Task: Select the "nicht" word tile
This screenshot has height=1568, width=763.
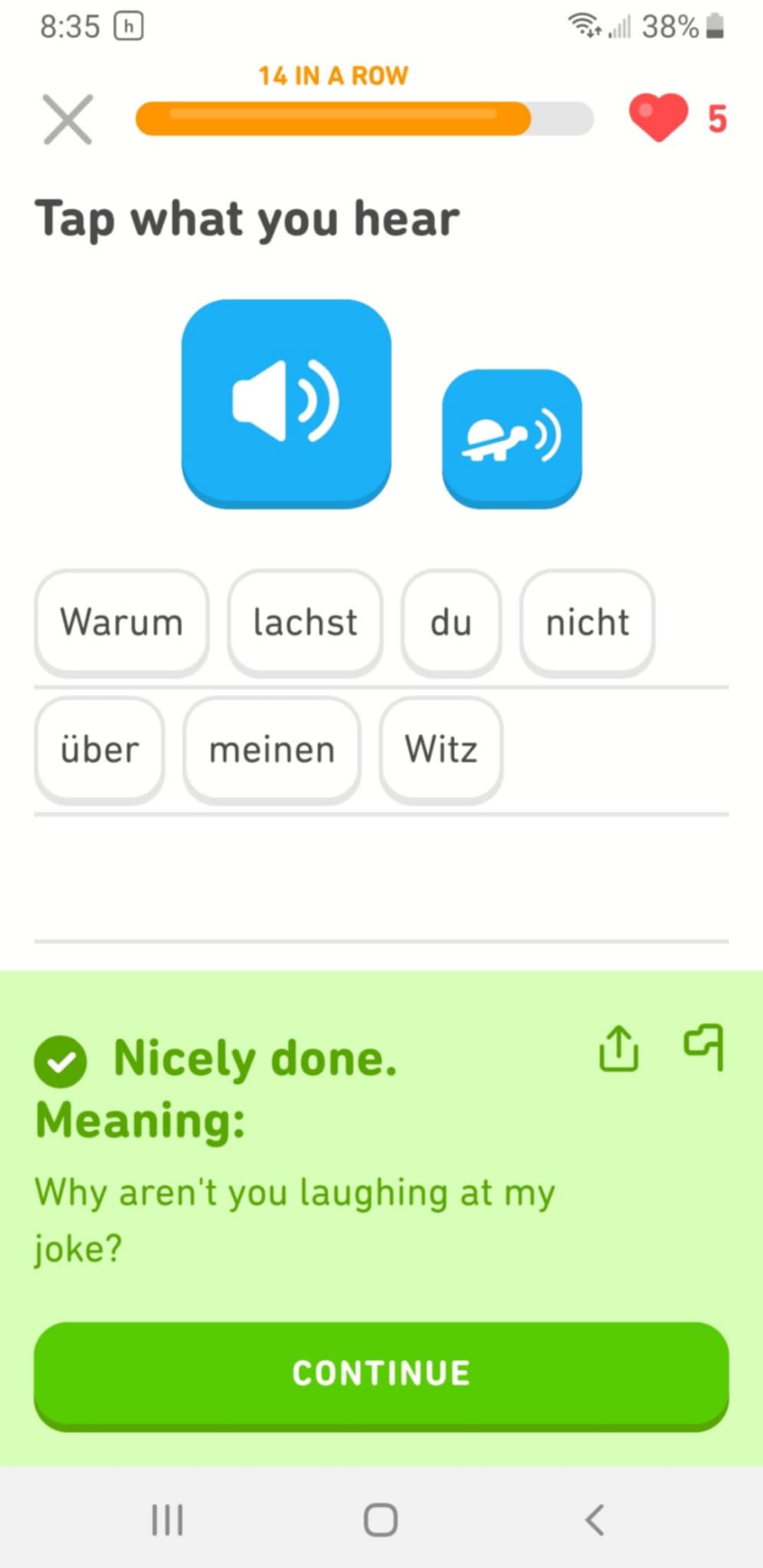Action: coord(588,622)
